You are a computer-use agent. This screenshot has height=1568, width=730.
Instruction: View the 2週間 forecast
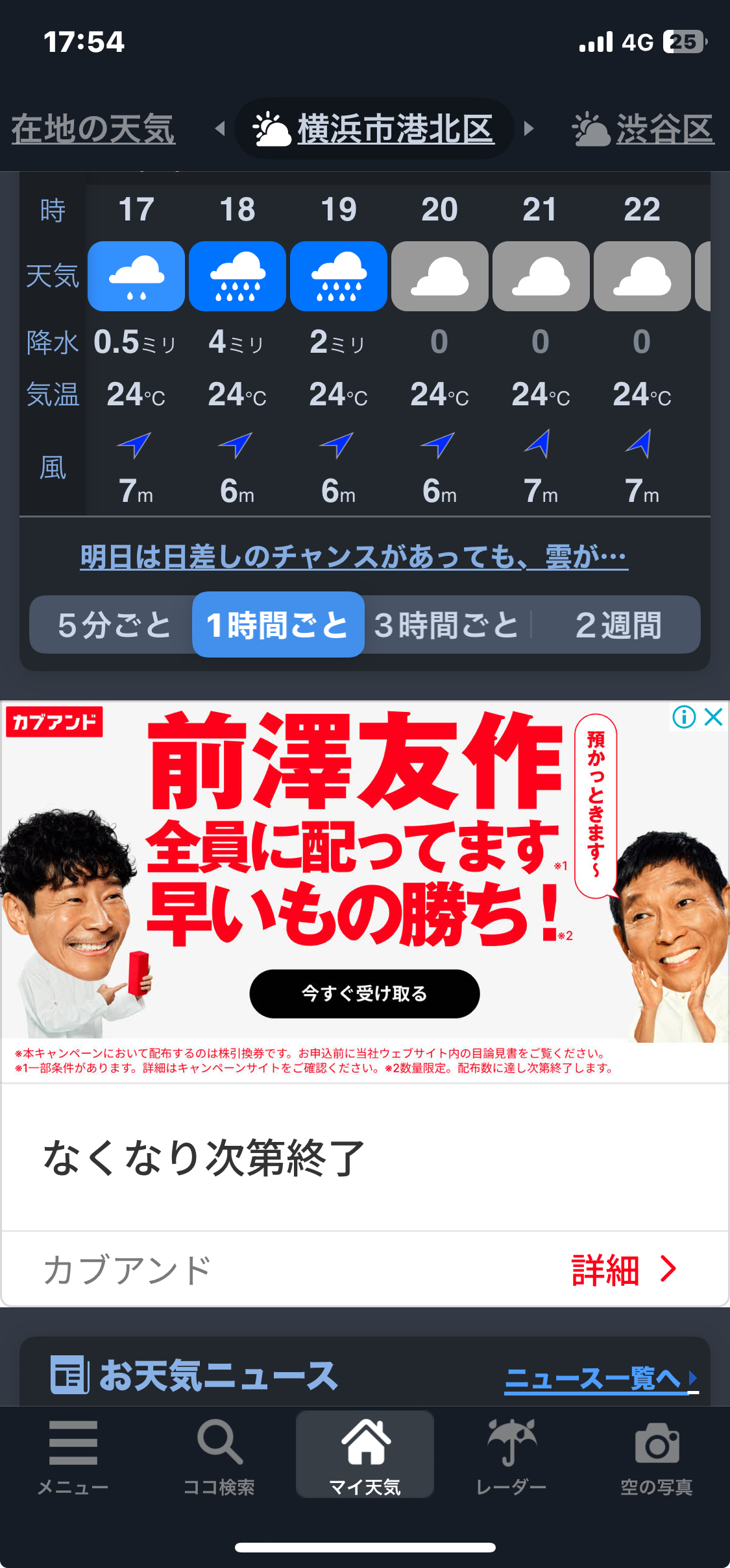(617, 625)
